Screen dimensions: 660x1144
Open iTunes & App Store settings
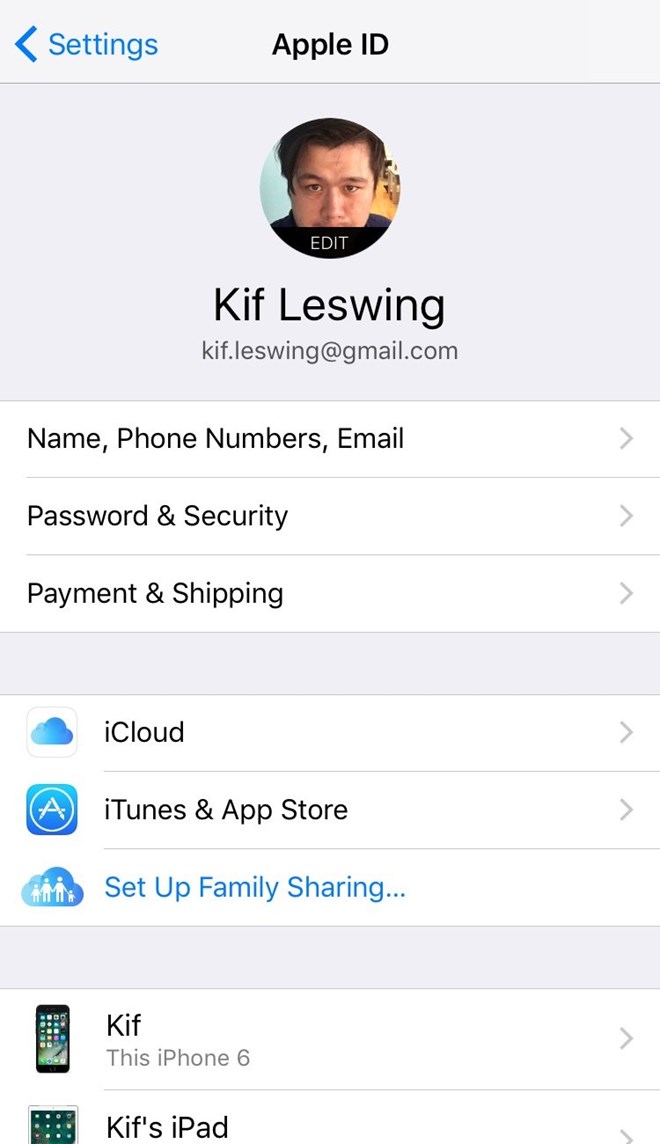pos(330,809)
